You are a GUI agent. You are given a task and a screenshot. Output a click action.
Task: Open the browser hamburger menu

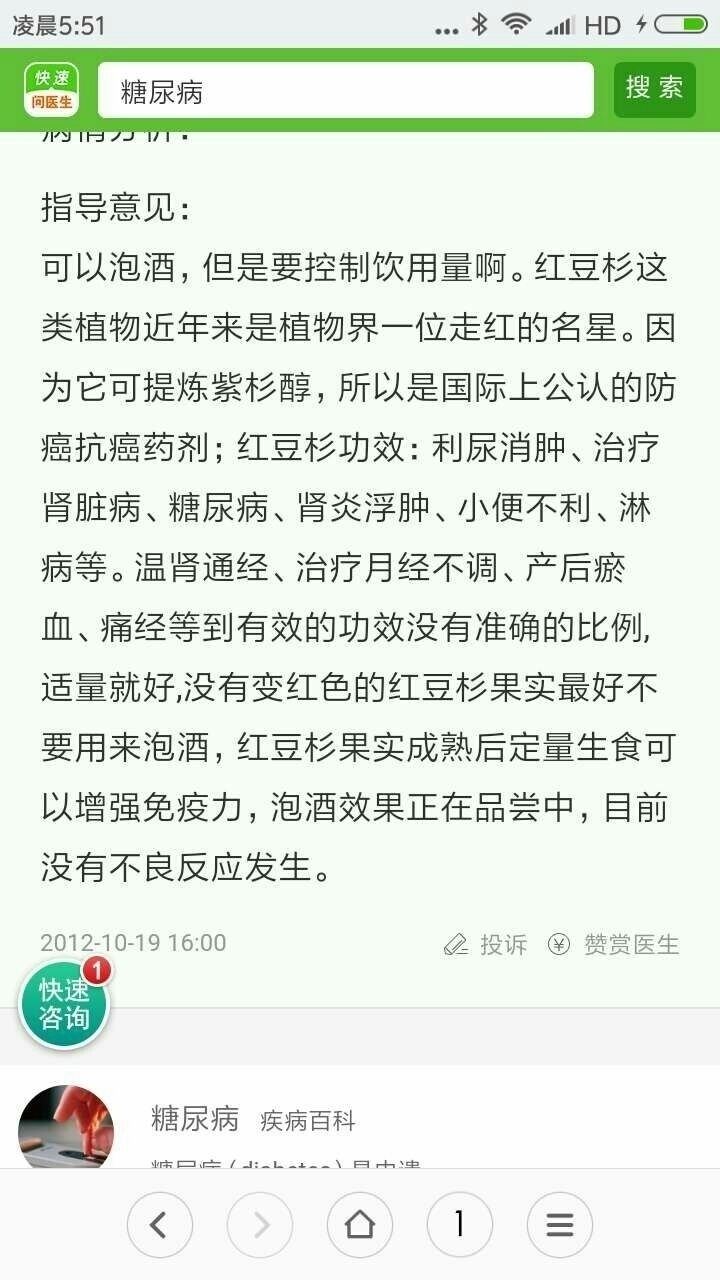[559, 1225]
